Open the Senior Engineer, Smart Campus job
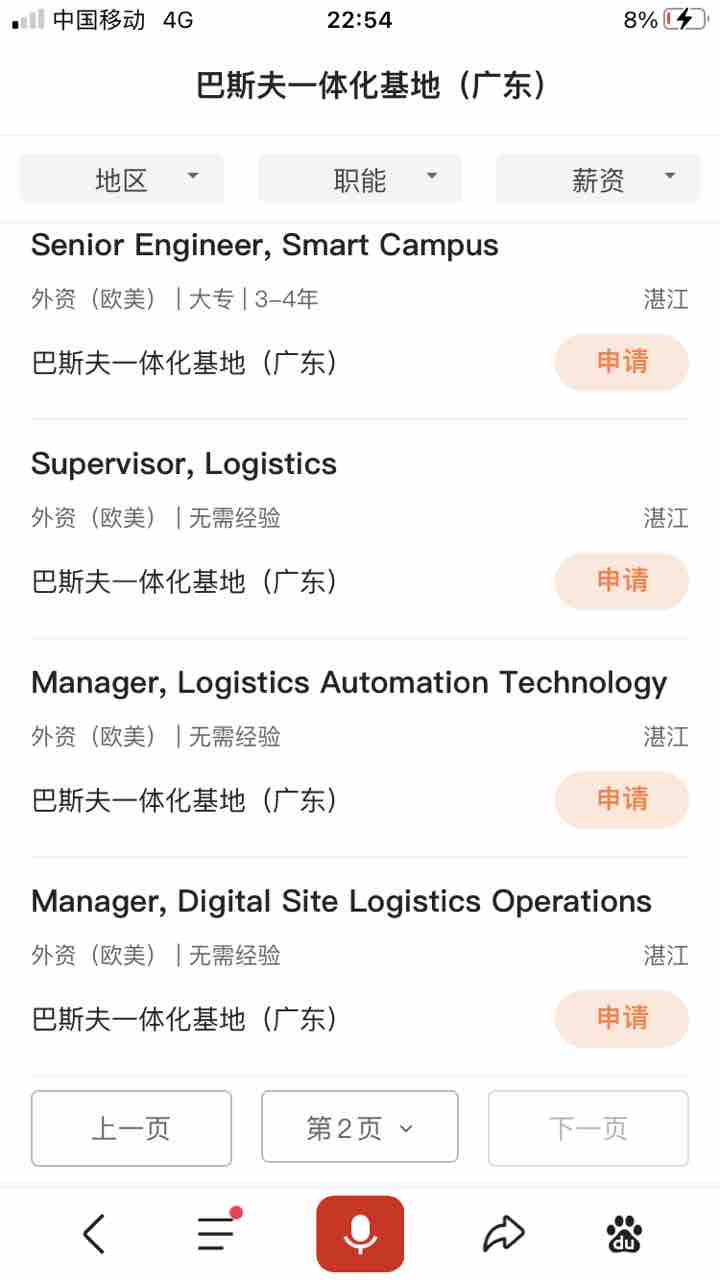This screenshot has height=1280, width=720. (x=265, y=245)
